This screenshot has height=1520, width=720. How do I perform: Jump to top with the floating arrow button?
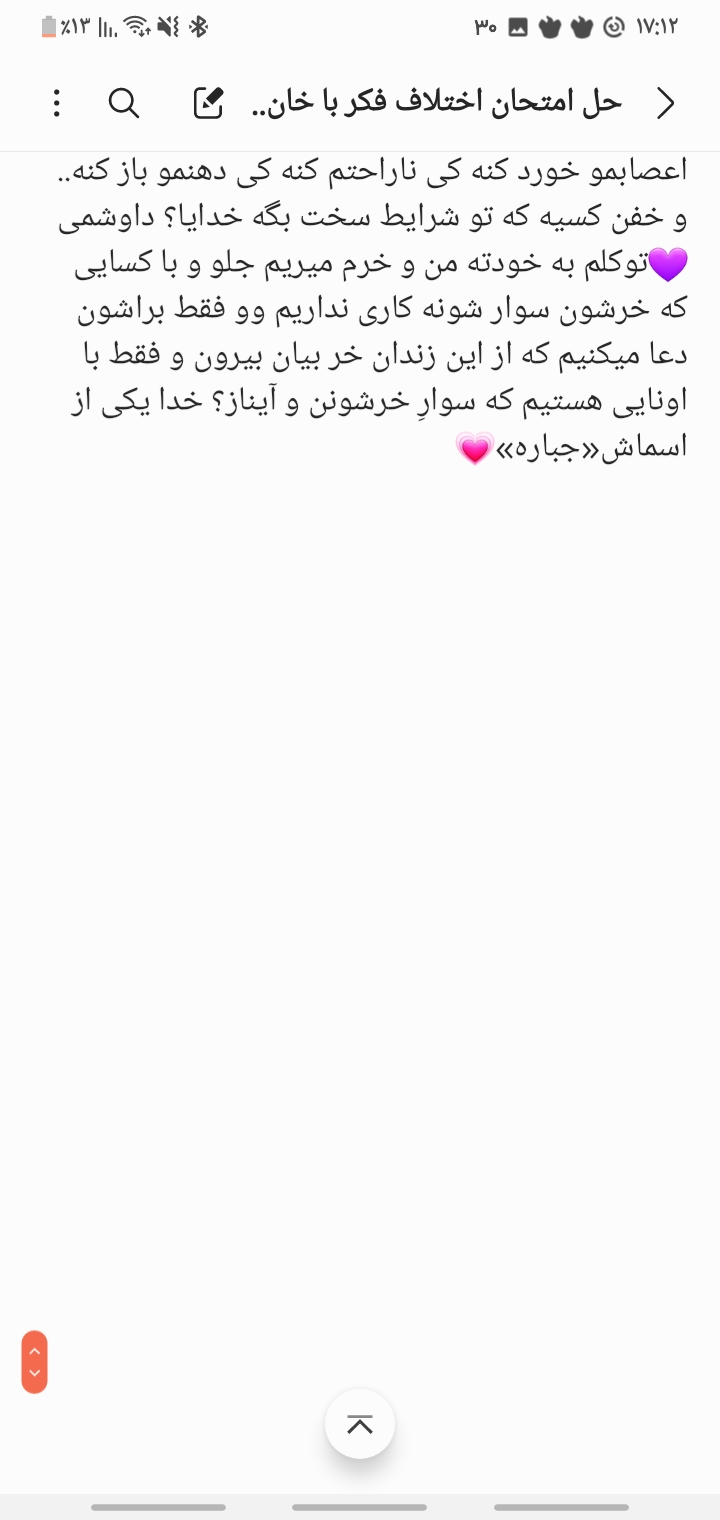tap(360, 1424)
